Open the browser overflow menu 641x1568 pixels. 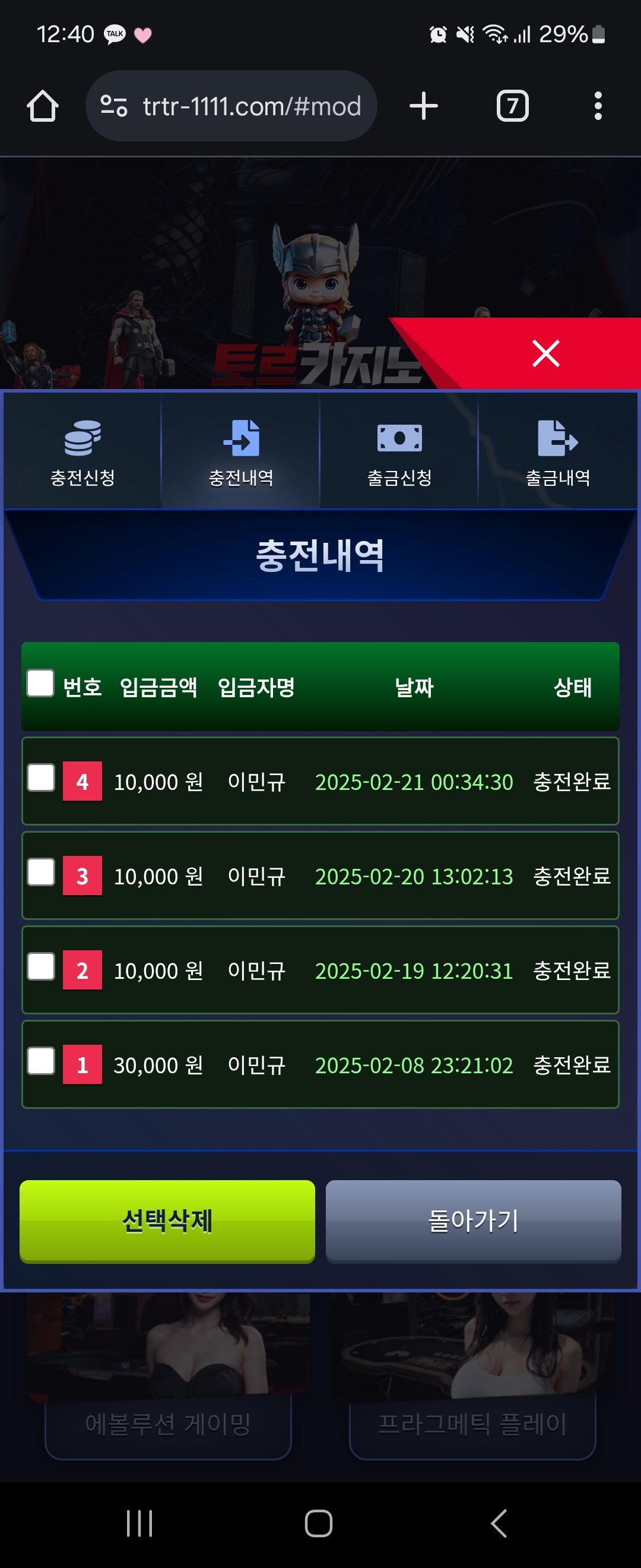(x=598, y=106)
